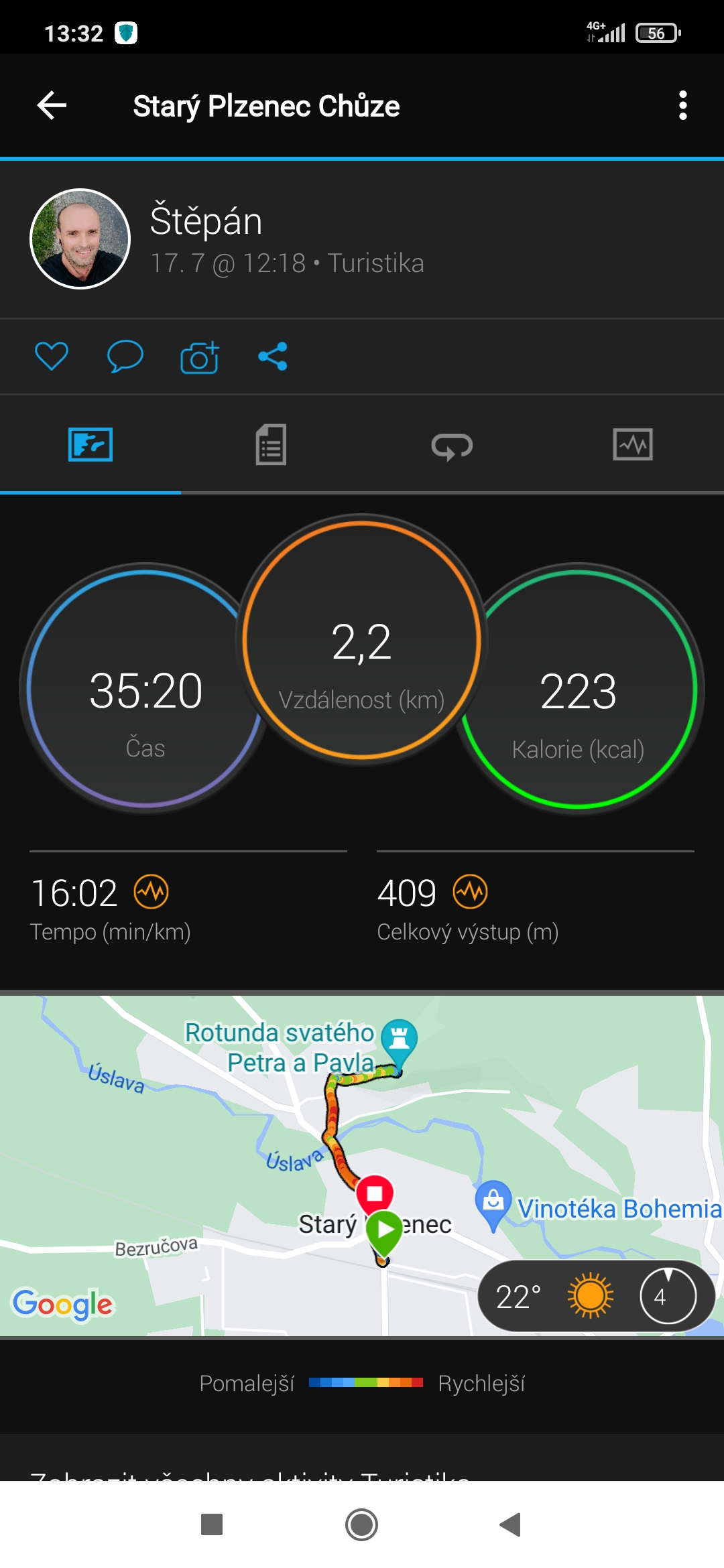The width and height of the screenshot is (724, 1568).
Task: Share this activity
Action: (x=273, y=356)
